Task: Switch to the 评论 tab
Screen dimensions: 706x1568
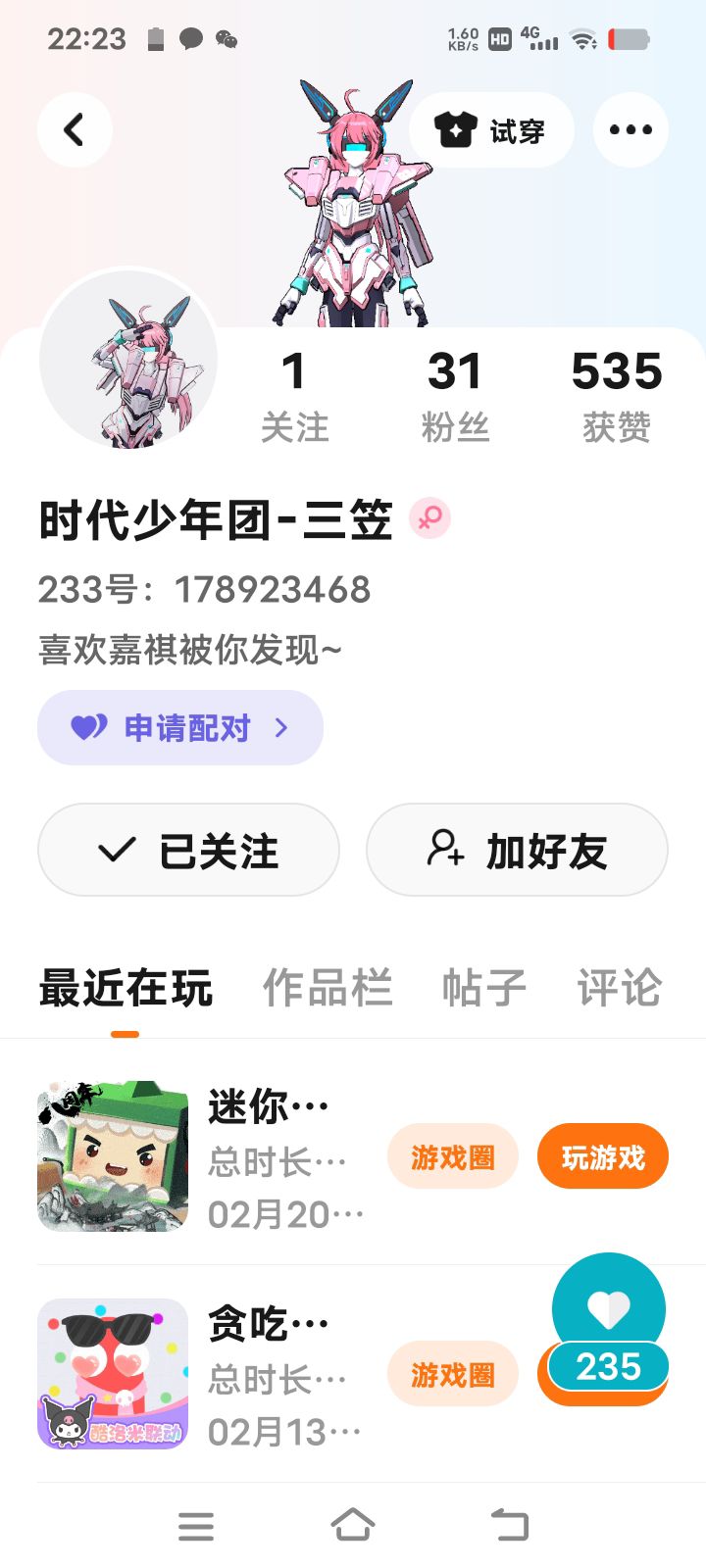Action: point(619,988)
